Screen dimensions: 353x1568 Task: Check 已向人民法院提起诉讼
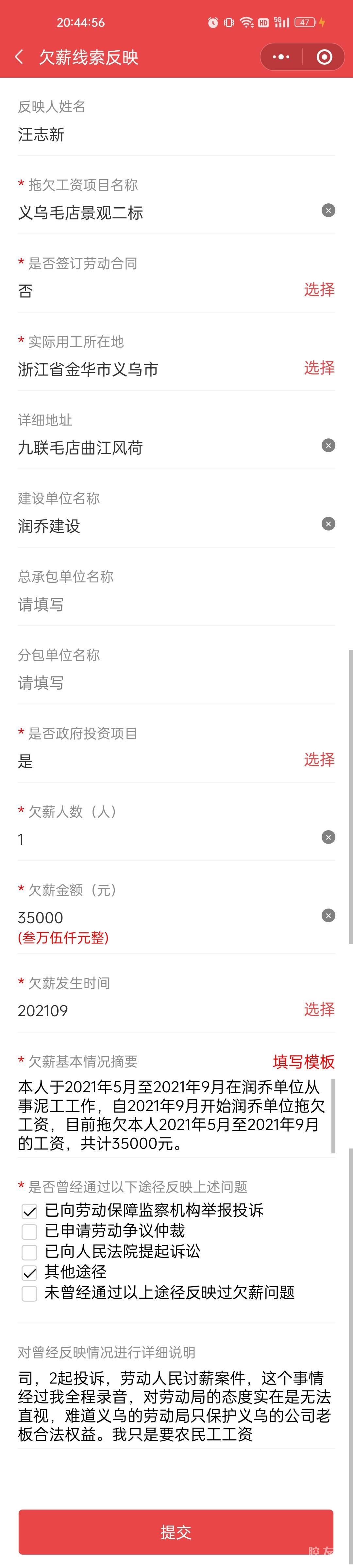(x=29, y=1252)
